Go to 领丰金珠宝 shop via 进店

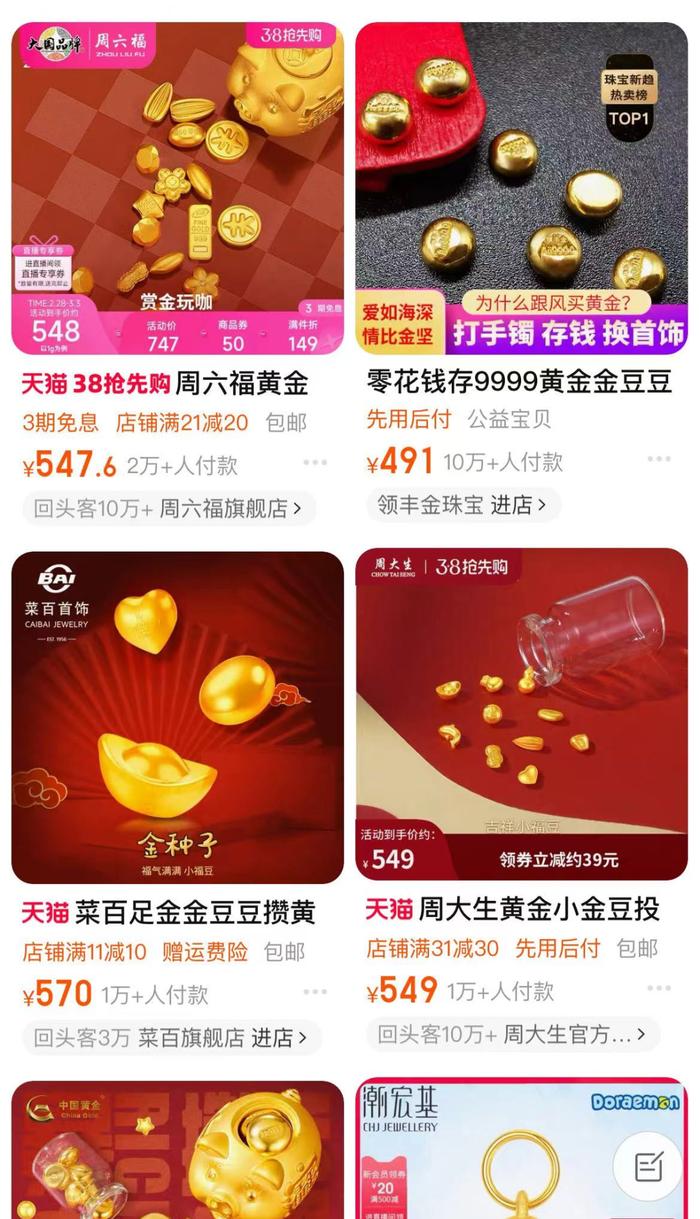463,505
